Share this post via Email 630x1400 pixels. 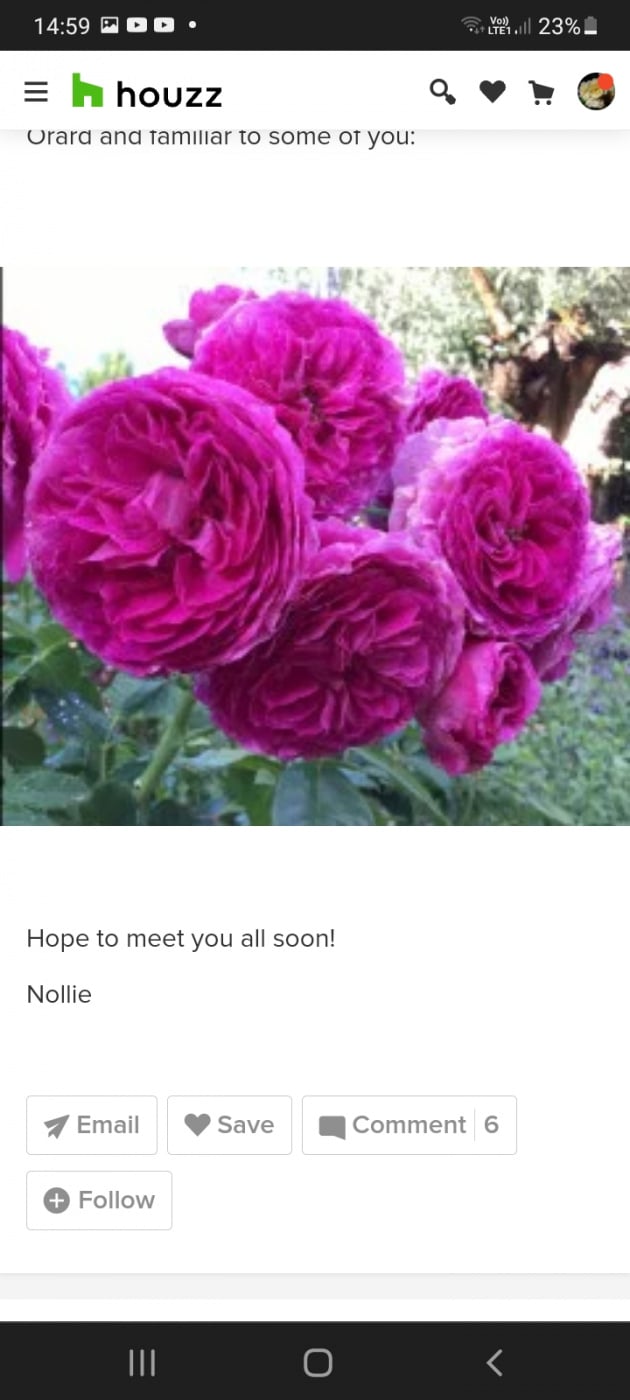point(92,1125)
